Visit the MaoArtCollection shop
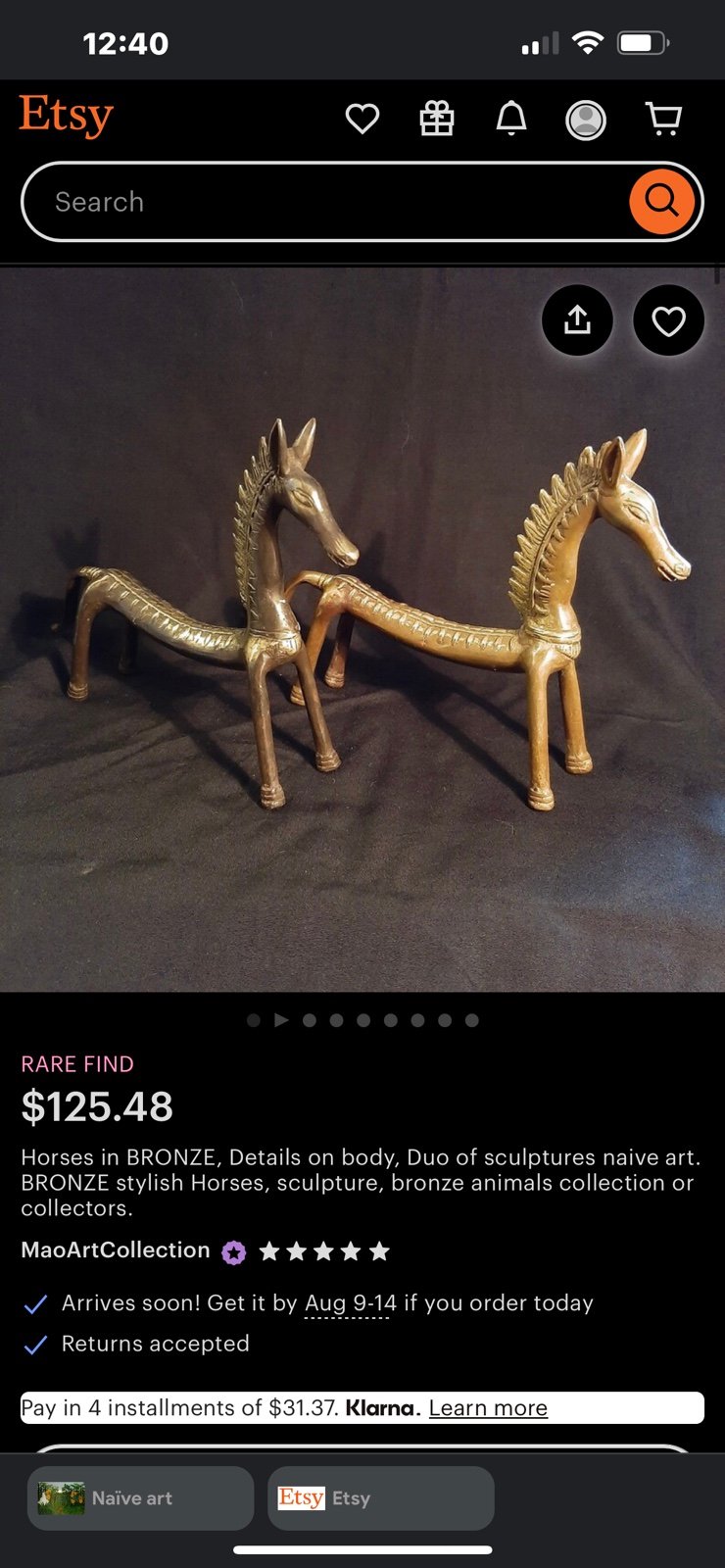This screenshot has height=1568, width=725. [116, 1250]
